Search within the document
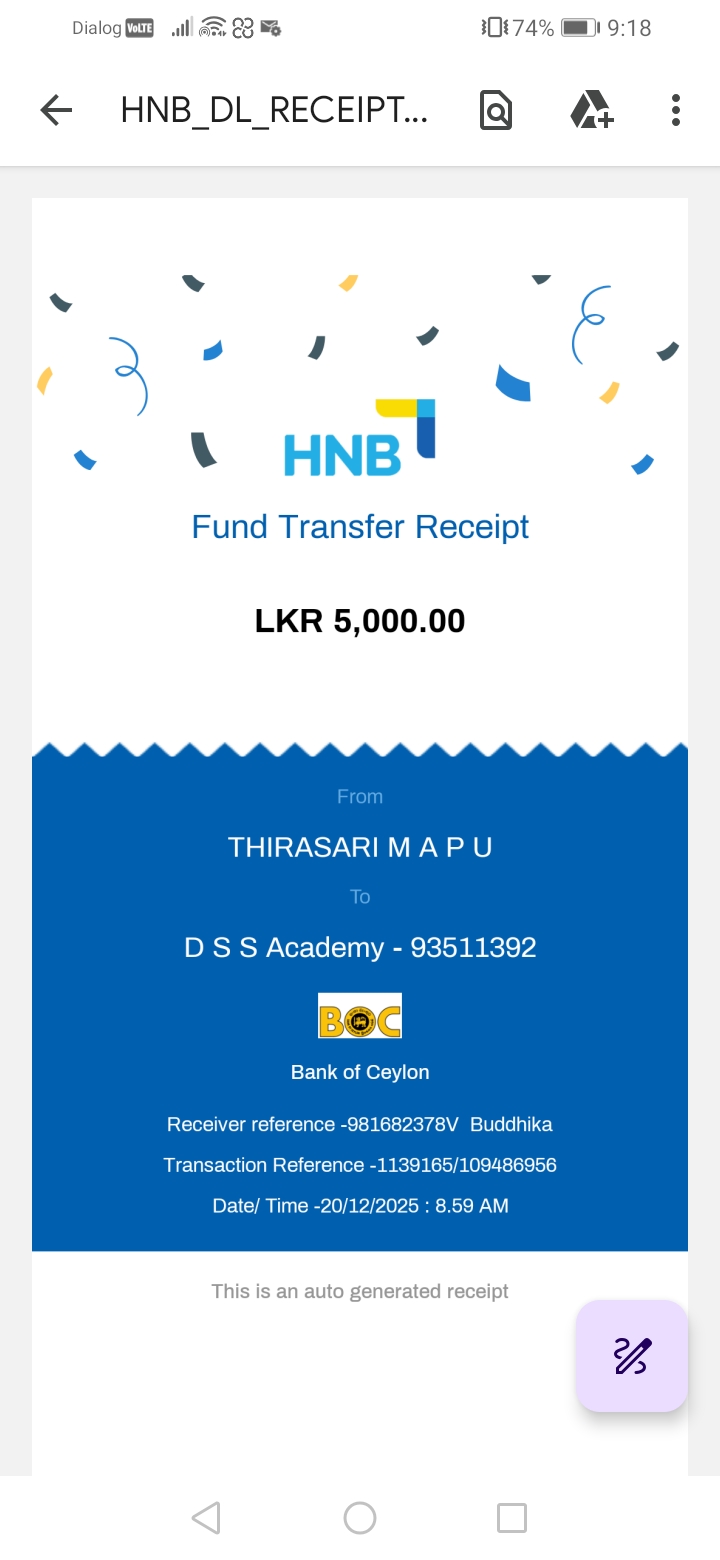Viewport: 720px width, 1560px height. pyautogui.click(x=496, y=110)
